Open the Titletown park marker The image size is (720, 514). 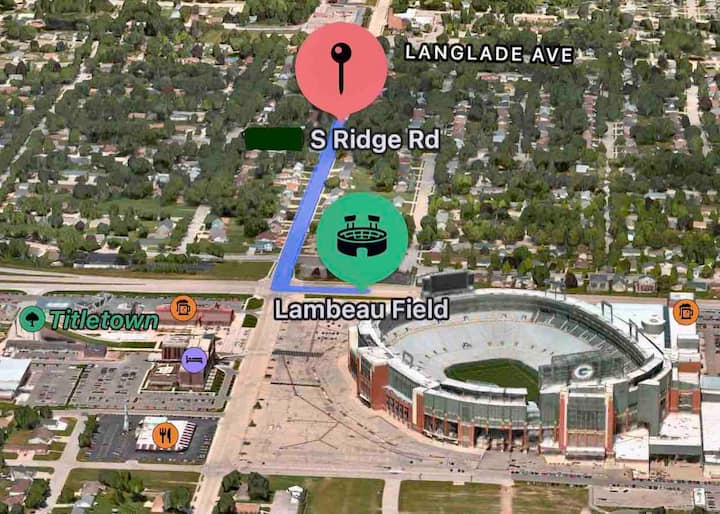click(x=32, y=320)
